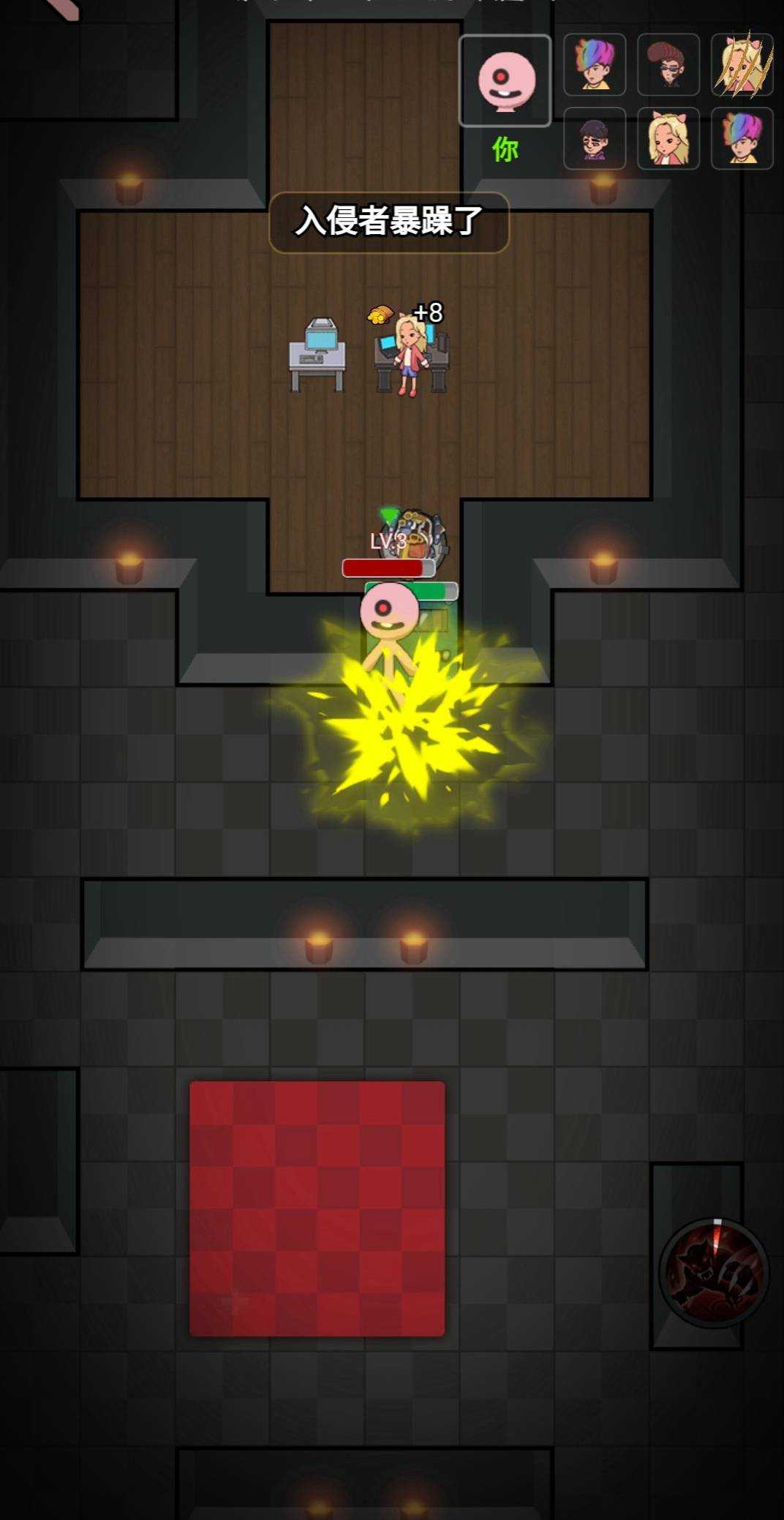This screenshot has width=784, height=1520.
Task: Tap the sunglasses pompadour player avatar
Action: tap(668, 64)
